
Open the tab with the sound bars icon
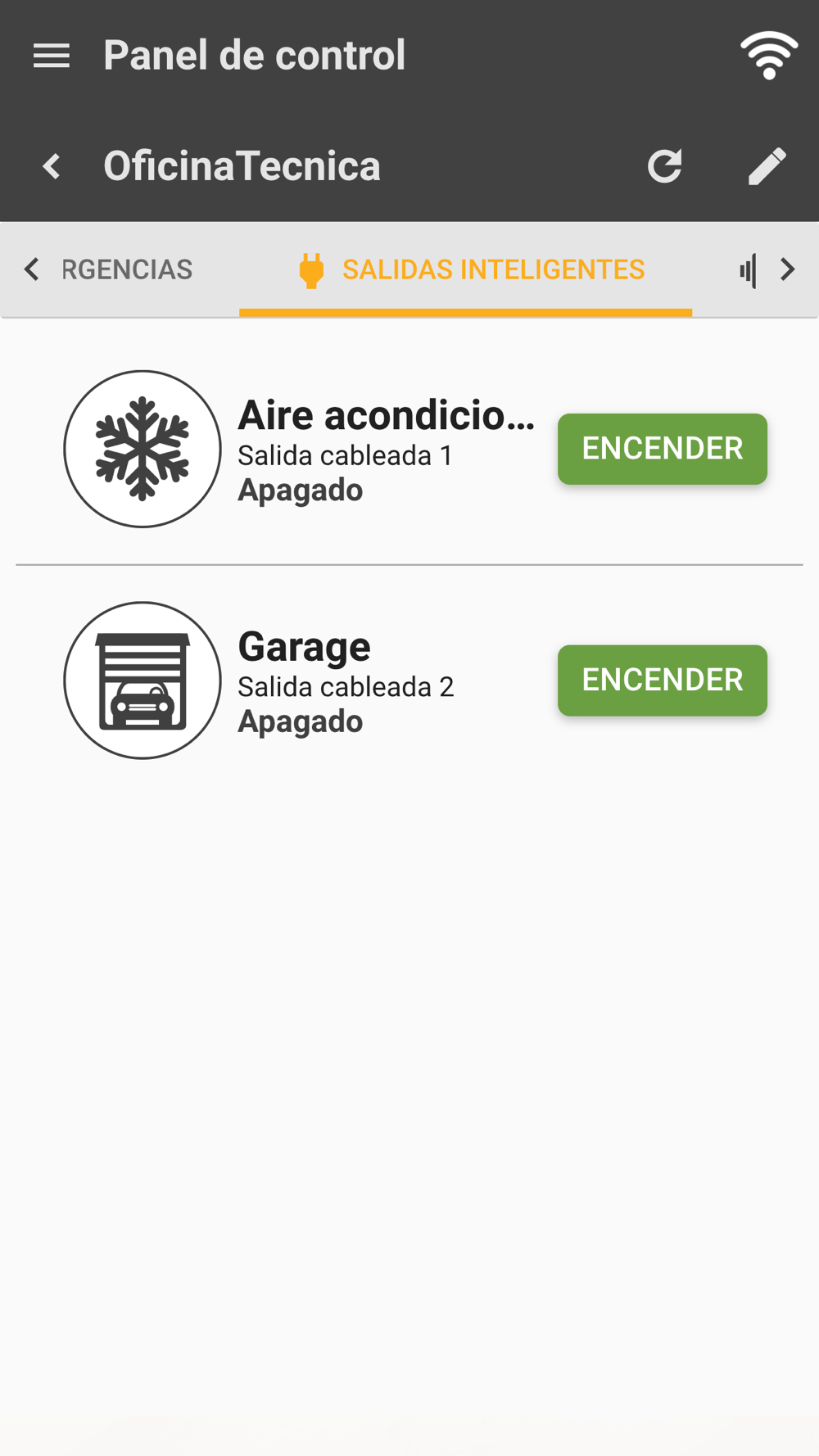click(x=748, y=270)
